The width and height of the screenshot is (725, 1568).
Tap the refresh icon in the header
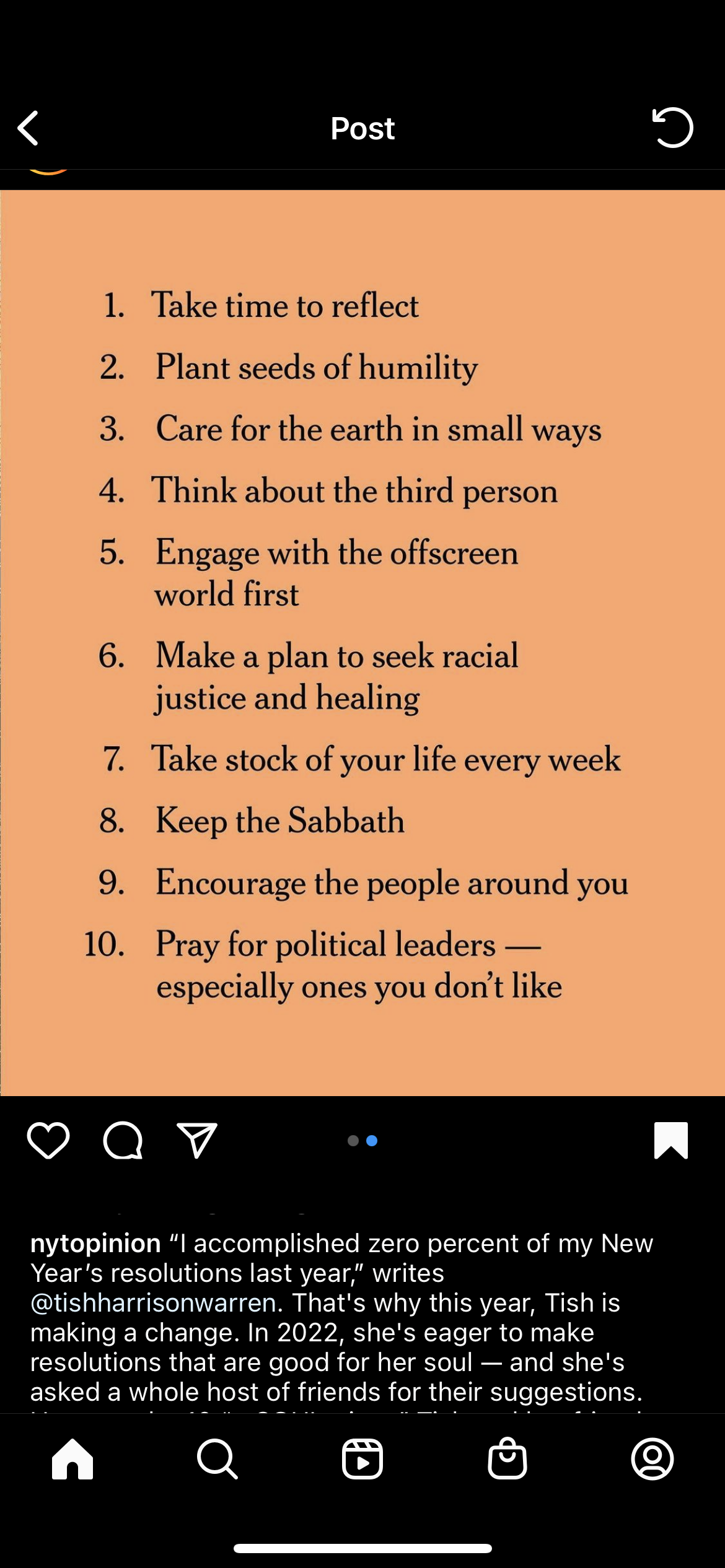(x=672, y=128)
